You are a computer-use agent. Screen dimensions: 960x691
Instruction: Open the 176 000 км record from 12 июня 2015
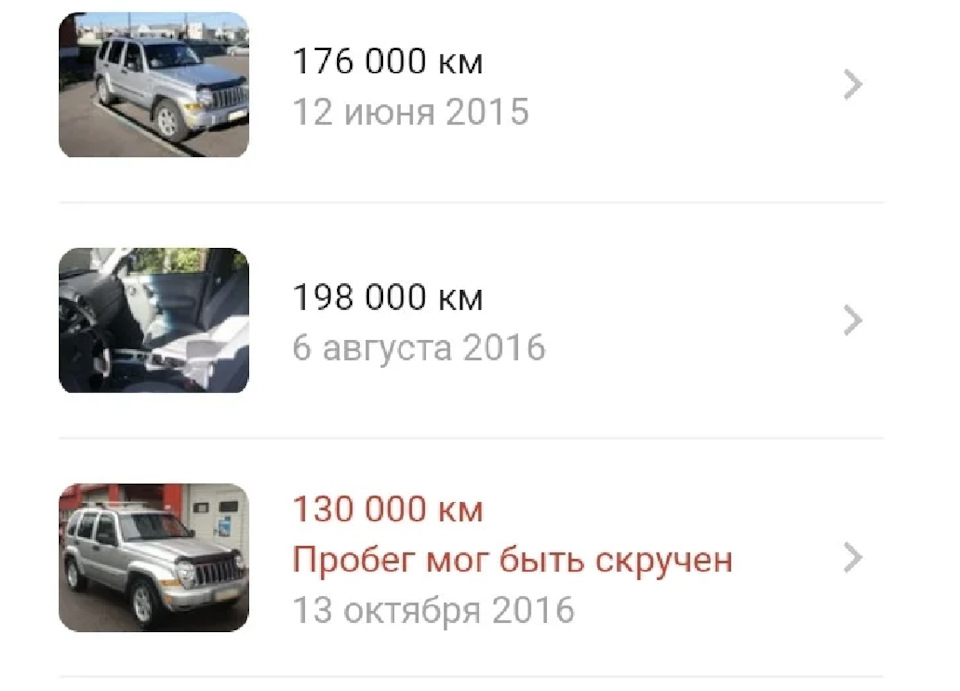click(470, 86)
